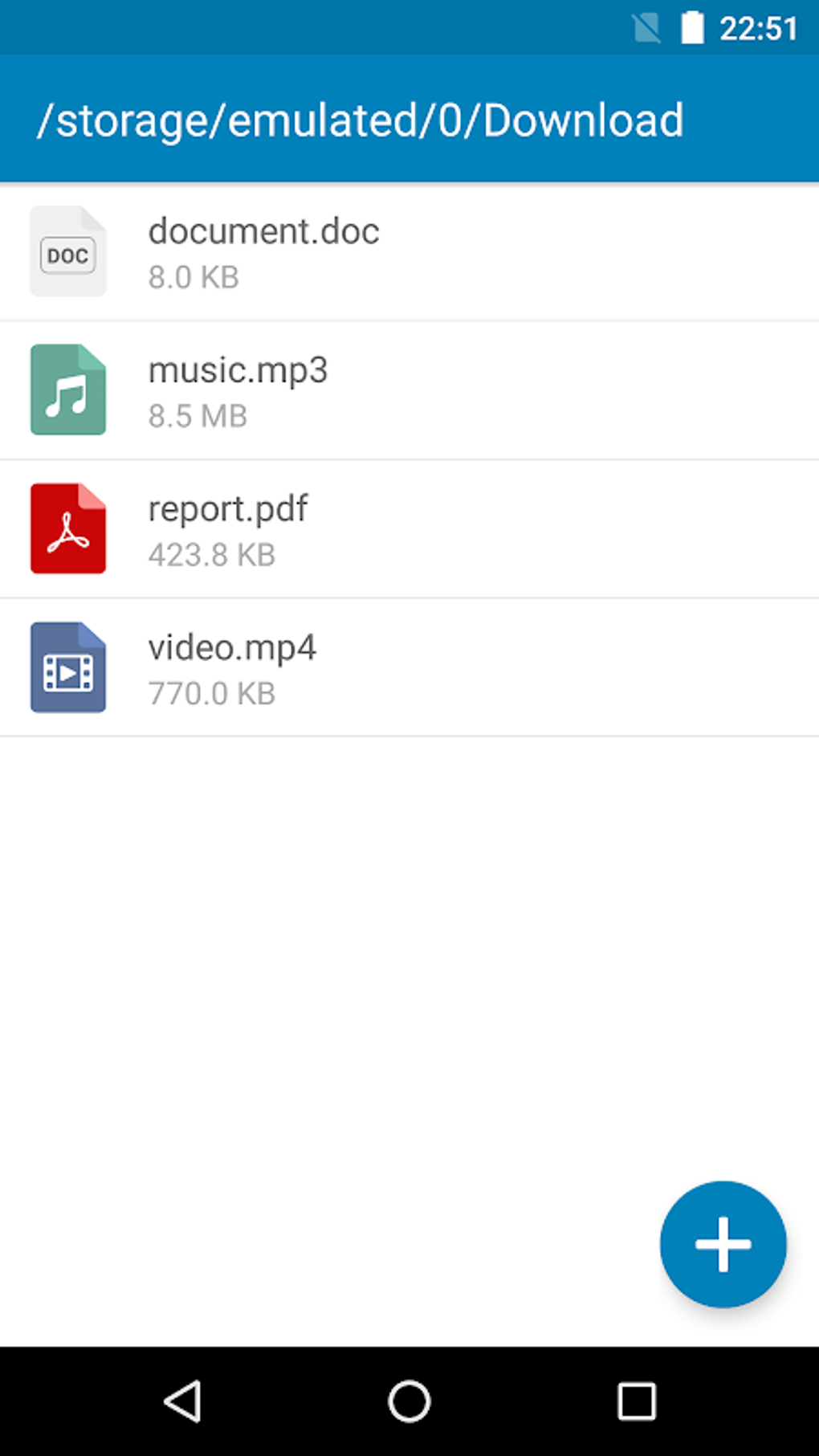Viewport: 819px width, 1456px height.
Task: Select the film strip icon for video.mp4
Action: (x=67, y=667)
